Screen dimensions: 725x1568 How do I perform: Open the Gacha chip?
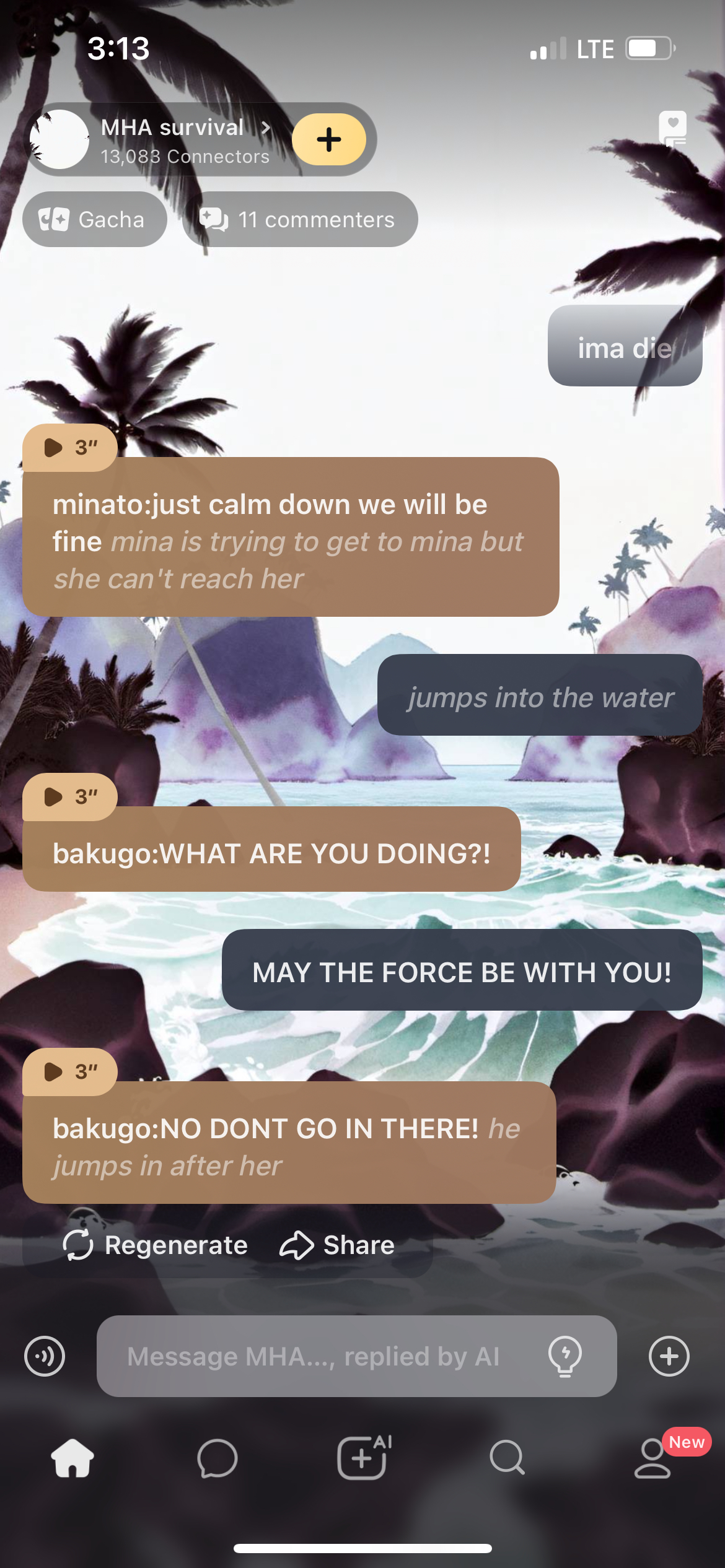[x=94, y=219]
